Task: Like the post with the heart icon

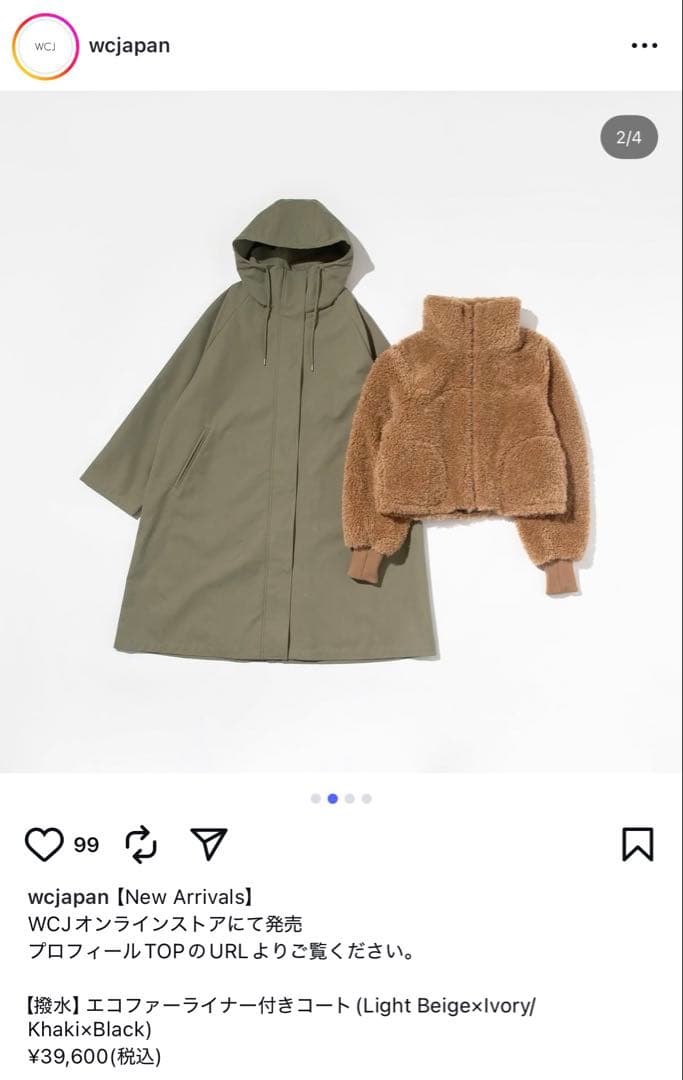Action: pos(44,845)
